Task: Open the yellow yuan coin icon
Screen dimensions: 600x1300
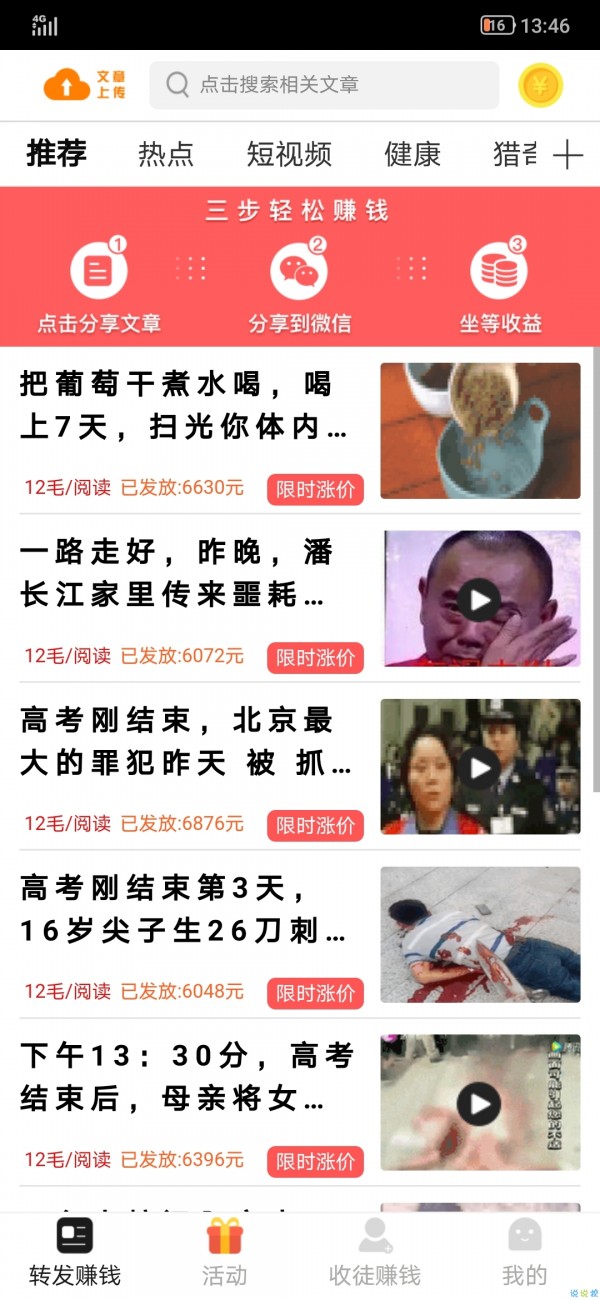Action: [540, 86]
